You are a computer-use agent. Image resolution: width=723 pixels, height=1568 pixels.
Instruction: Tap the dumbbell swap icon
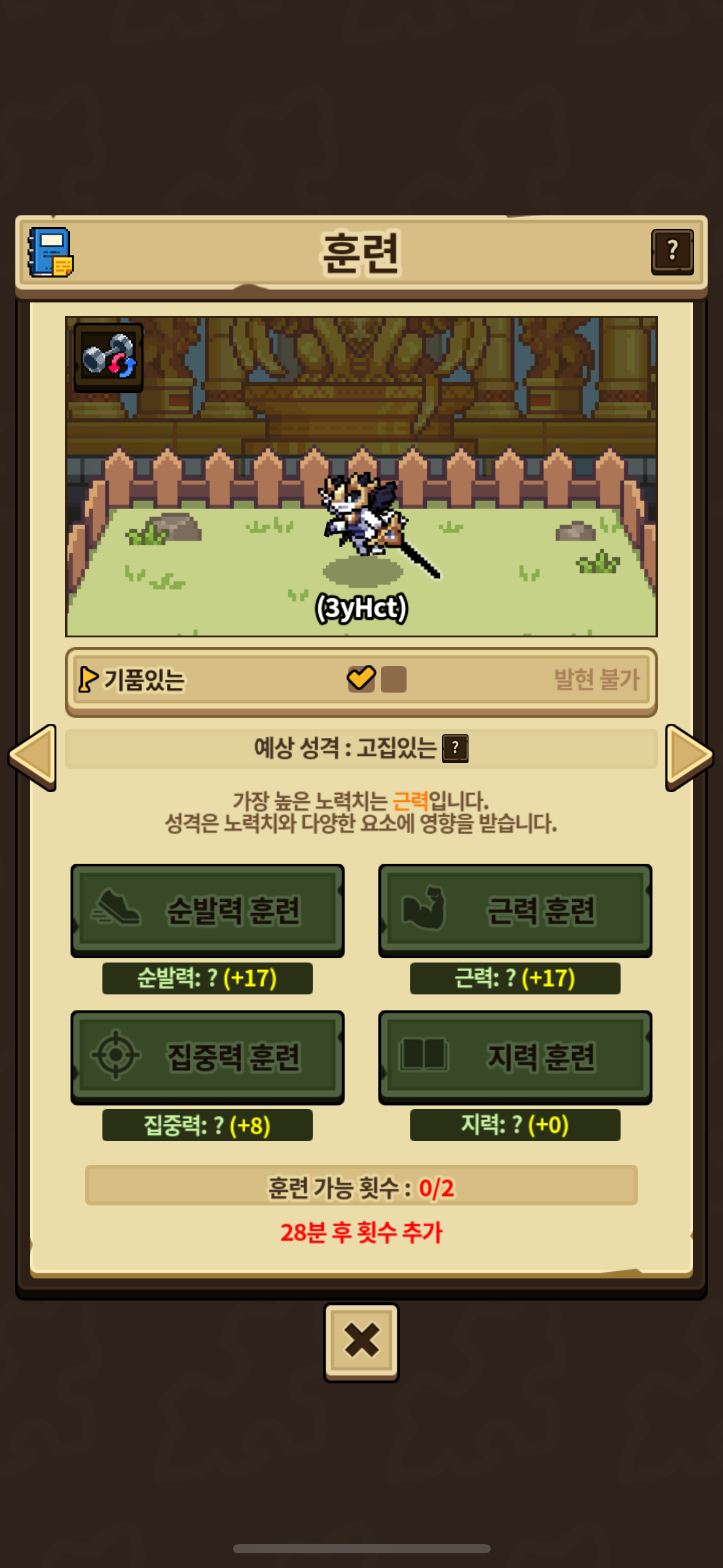coord(109,358)
